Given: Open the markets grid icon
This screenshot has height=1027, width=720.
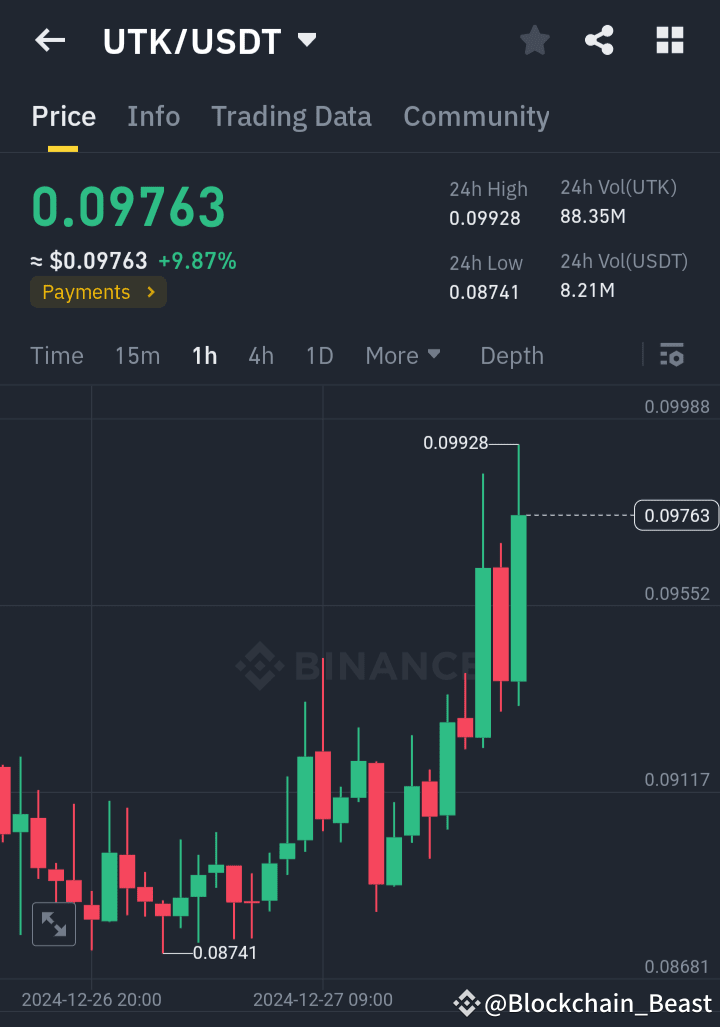Looking at the screenshot, I should point(668,40).
